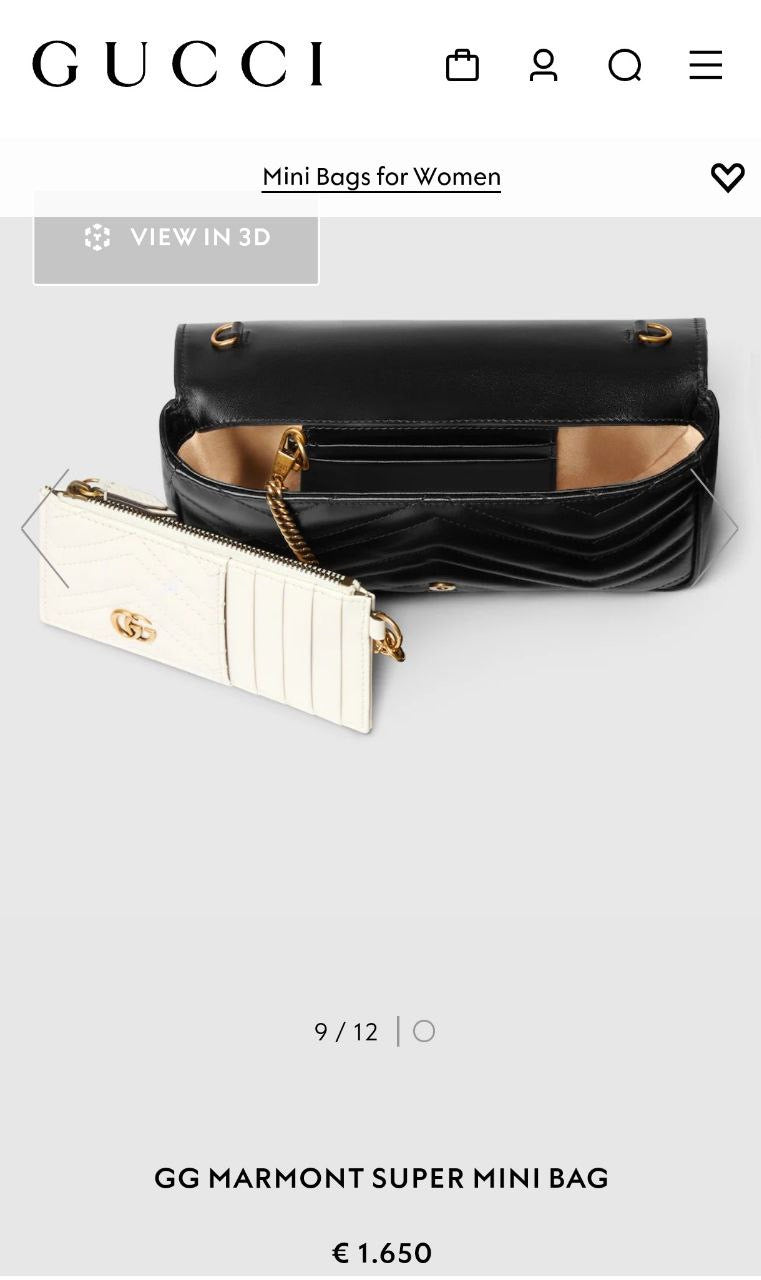This screenshot has width=761, height=1280.
Task: Open the search magnifier
Action: coord(625,65)
